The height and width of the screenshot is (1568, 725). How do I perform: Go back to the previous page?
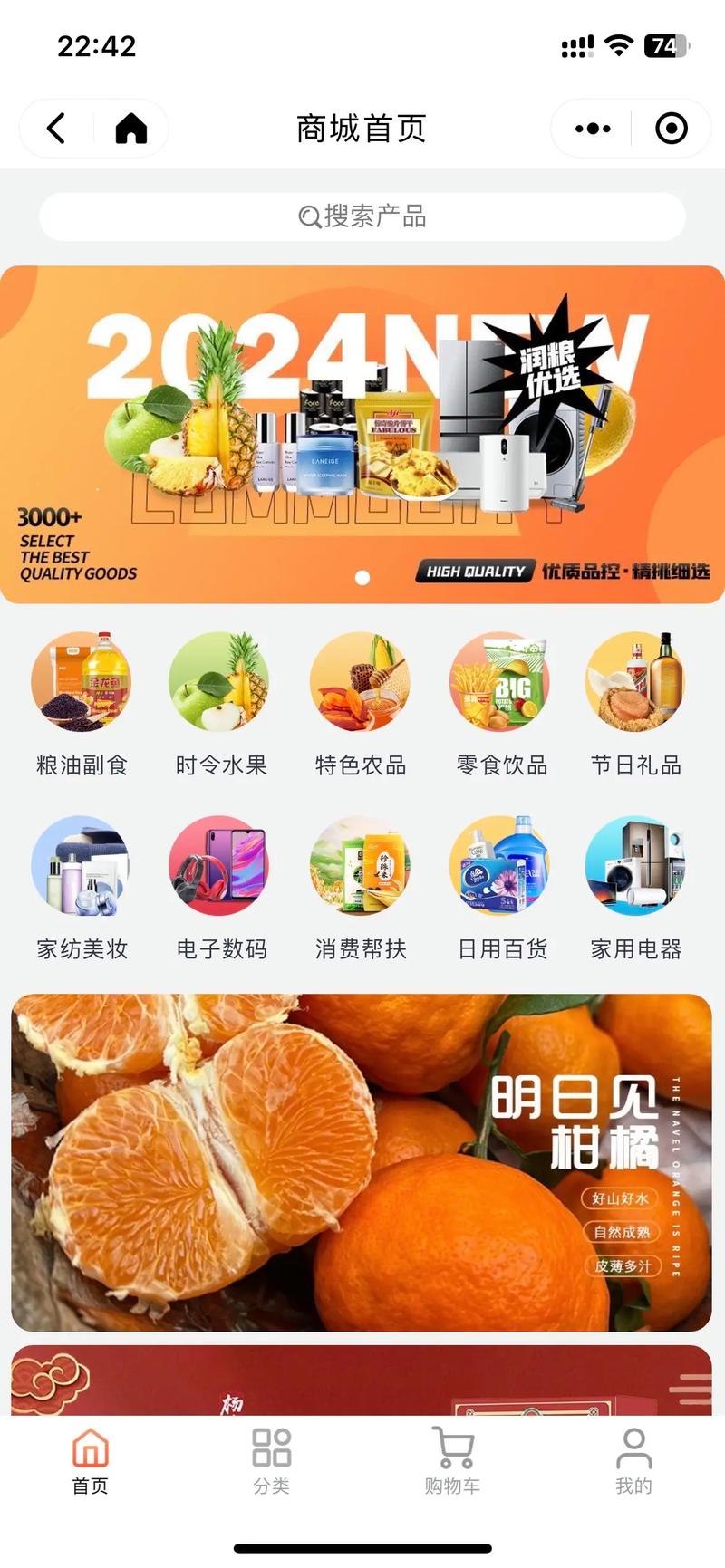(56, 129)
